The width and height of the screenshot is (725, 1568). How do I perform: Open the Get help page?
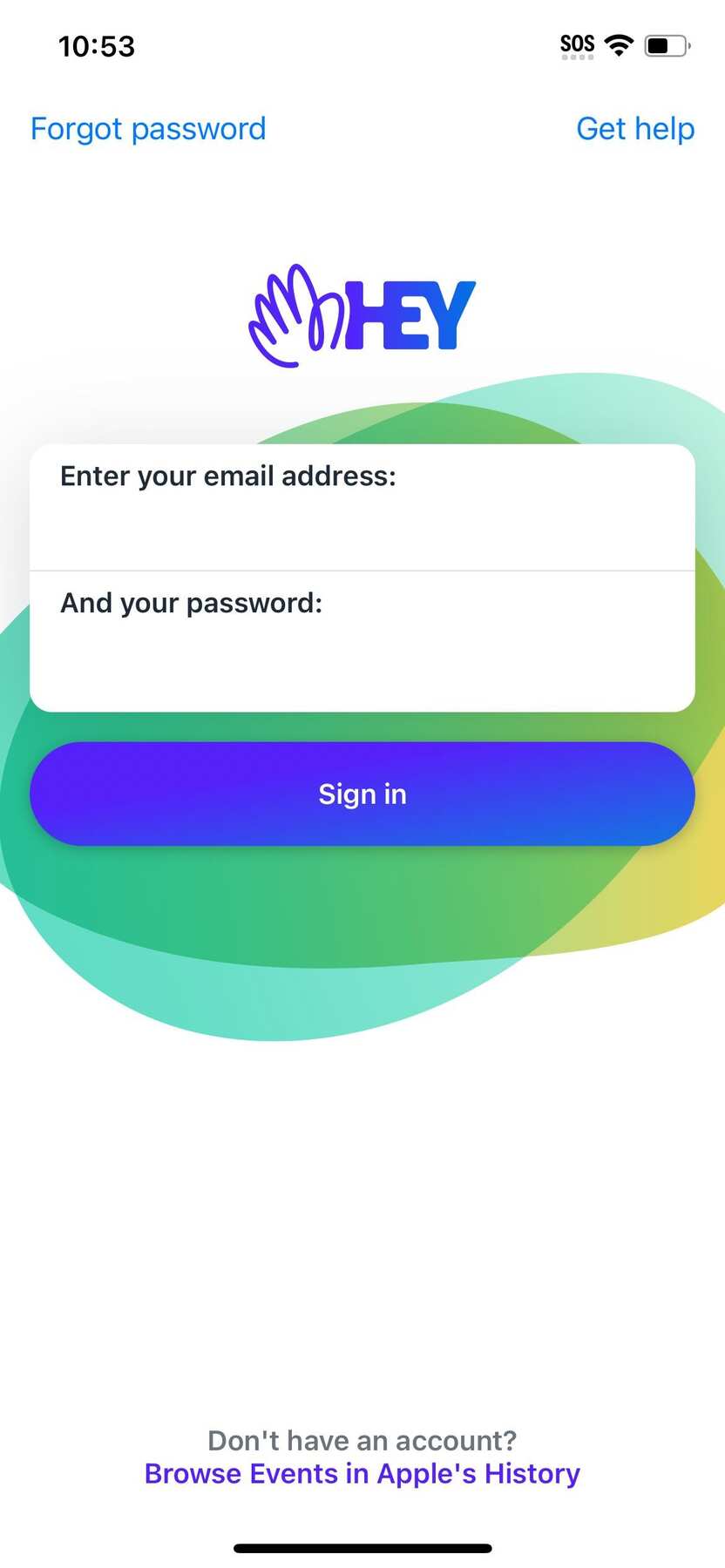634,129
